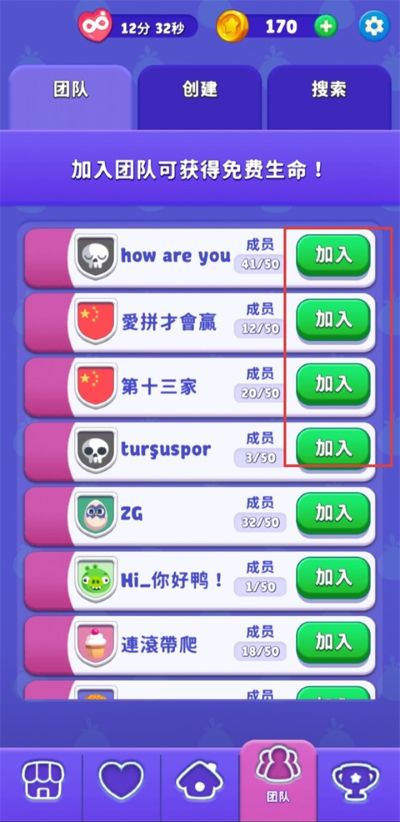Join the team ZG
The image size is (400, 822).
pyautogui.click(x=333, y=513)
